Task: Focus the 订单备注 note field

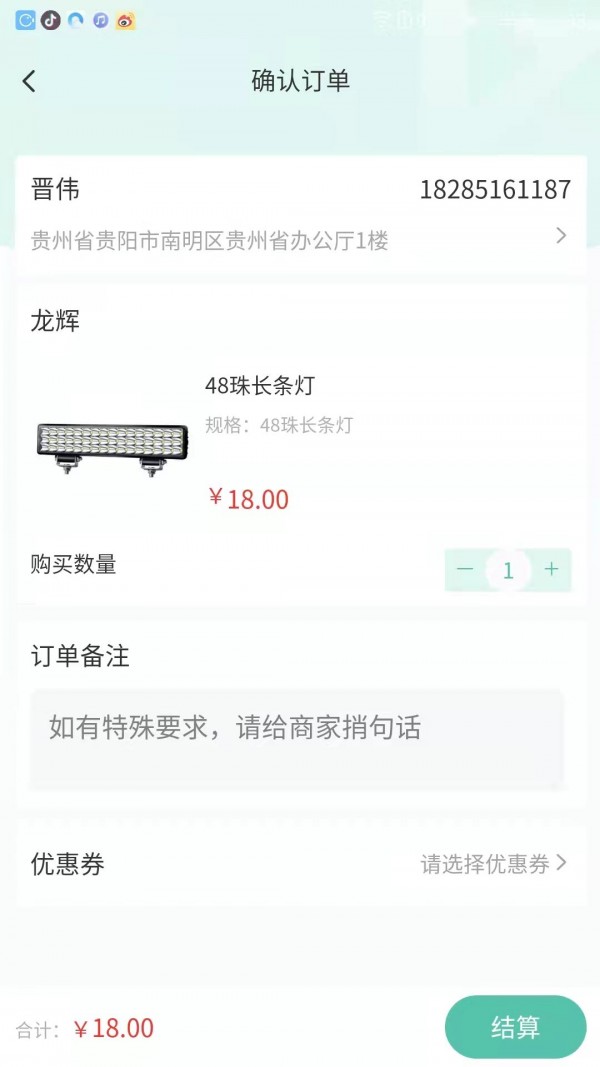Action: pyautogui.click(x=297, y=738)
